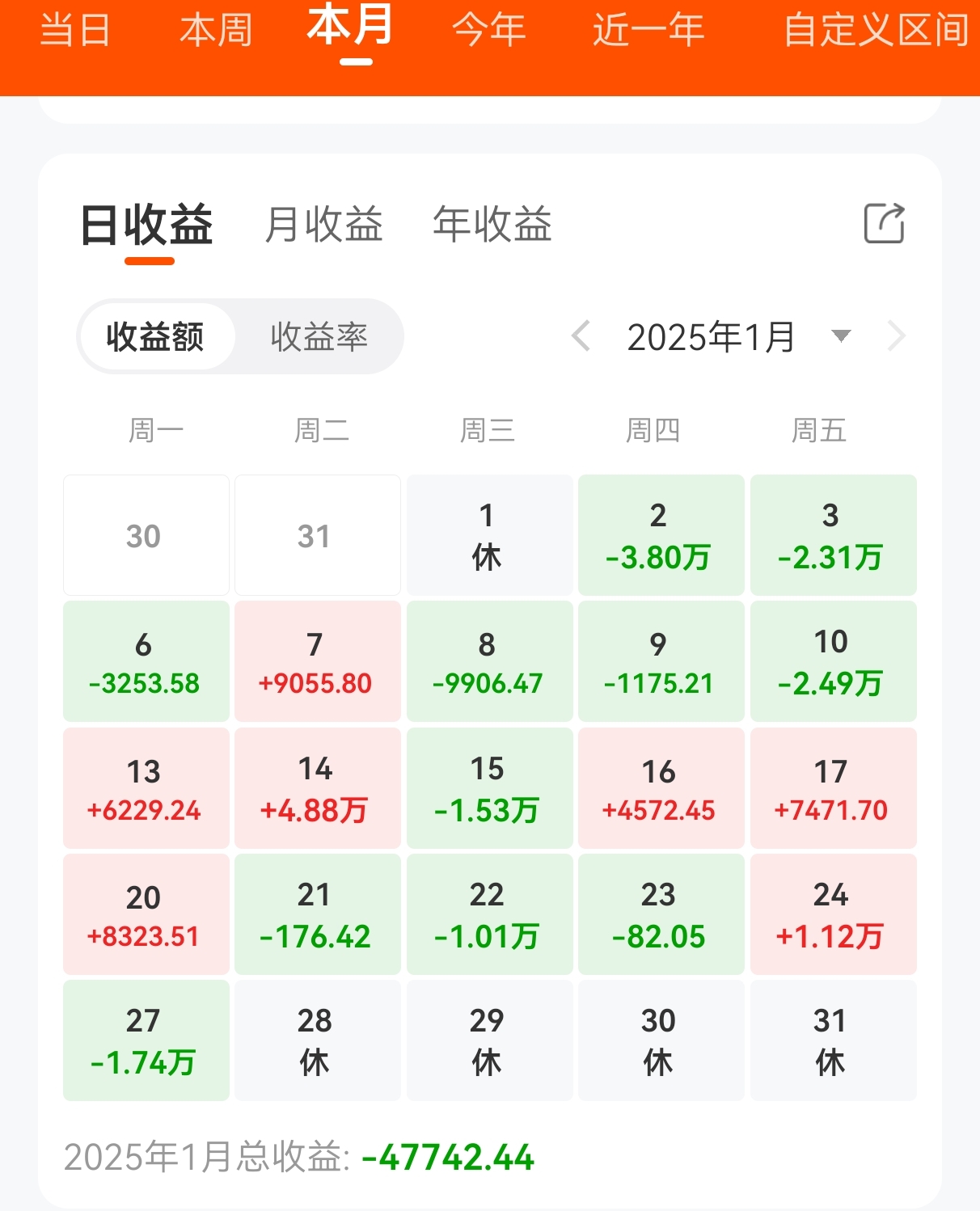Image resolution: width=980 pixels, height=1211 pixels.
Task: Select January 24 showing +1.12万
Action: pos(833,914)
